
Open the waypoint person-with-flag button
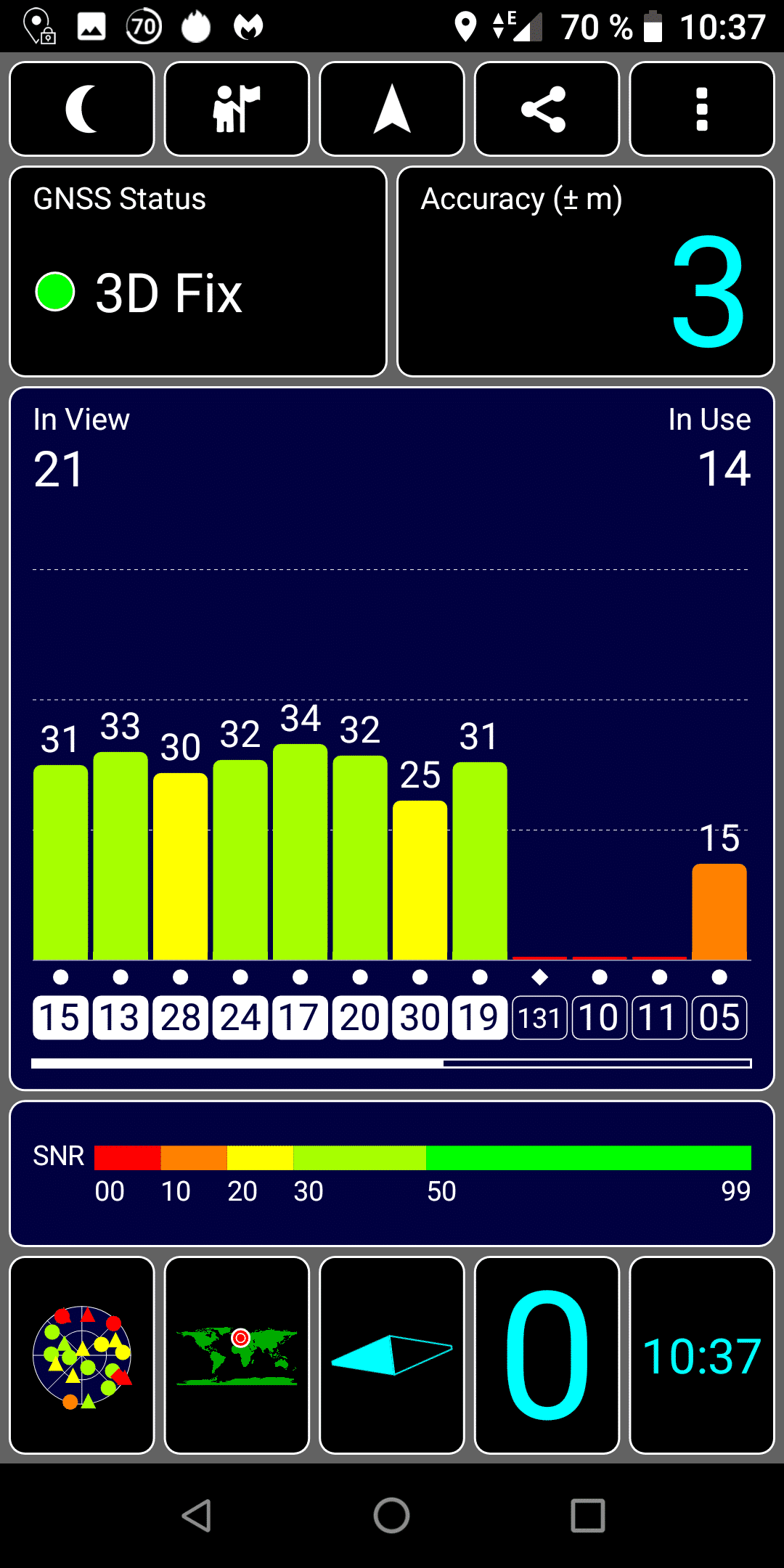237,109
